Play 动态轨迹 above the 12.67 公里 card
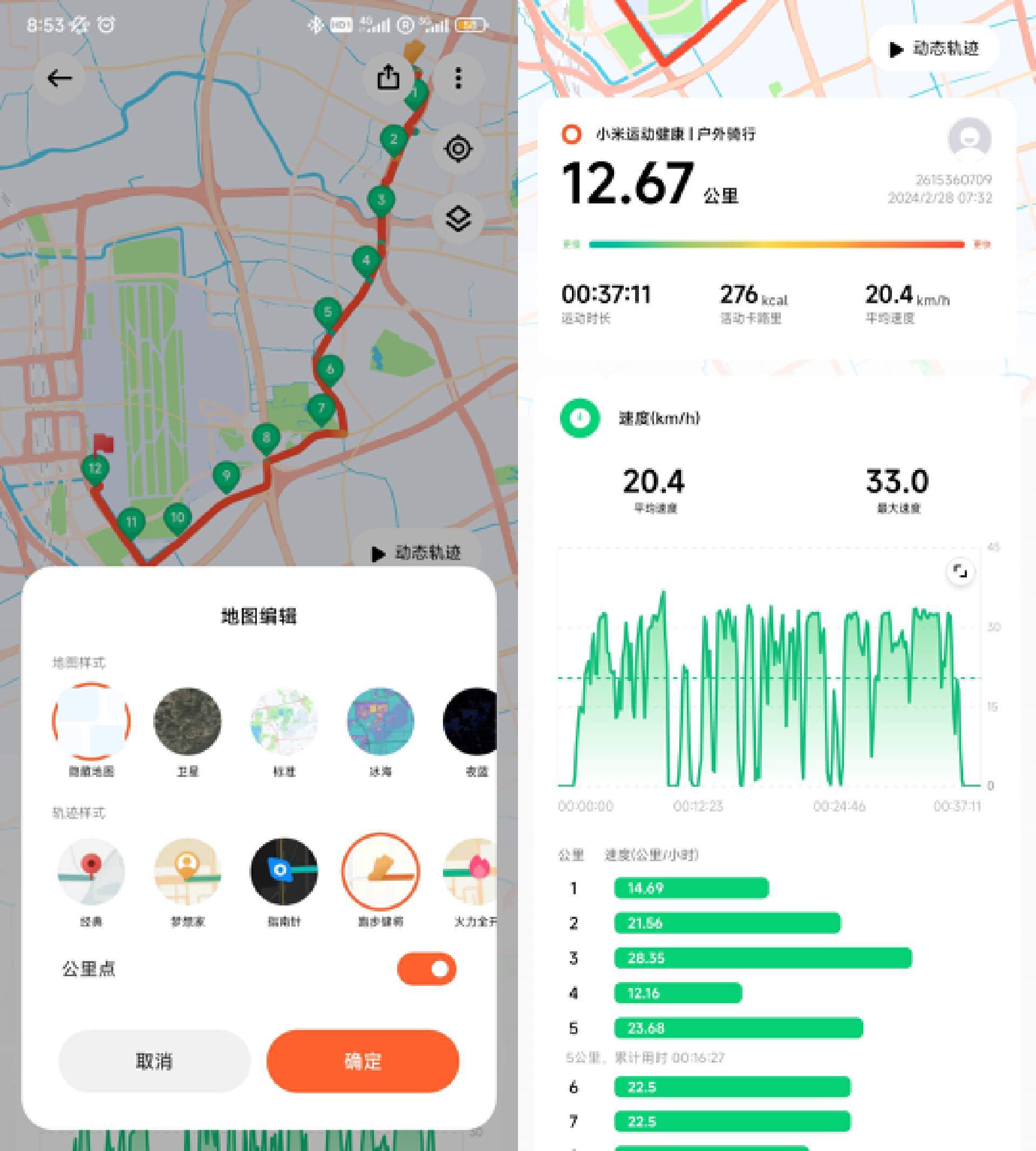The height and width of the screenshot is (1151, 1036). (934, 49)
